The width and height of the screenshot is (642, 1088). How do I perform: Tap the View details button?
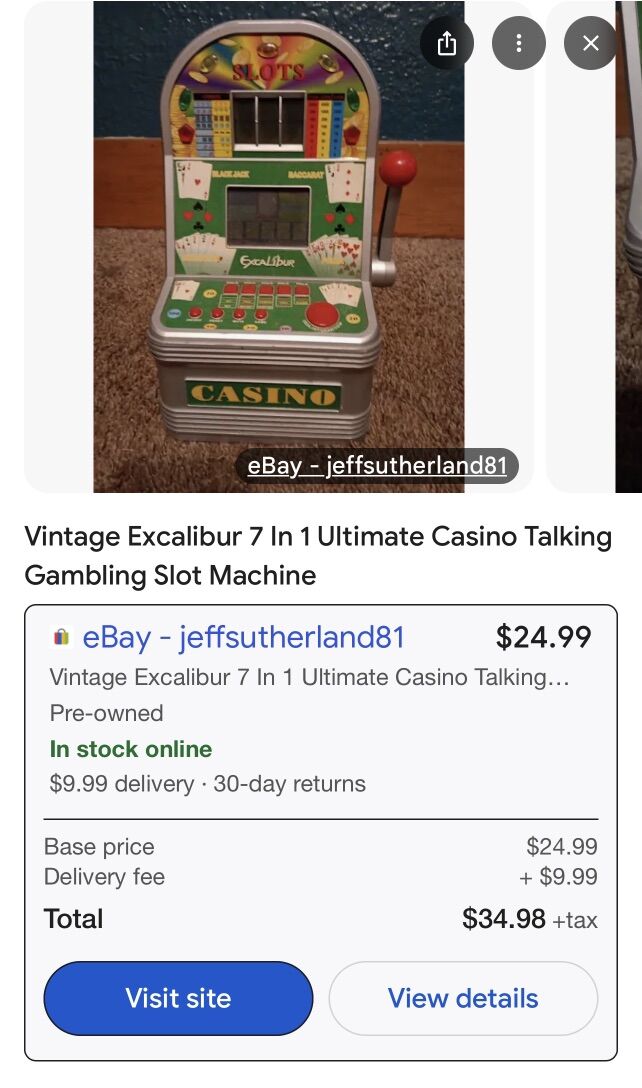463,998
